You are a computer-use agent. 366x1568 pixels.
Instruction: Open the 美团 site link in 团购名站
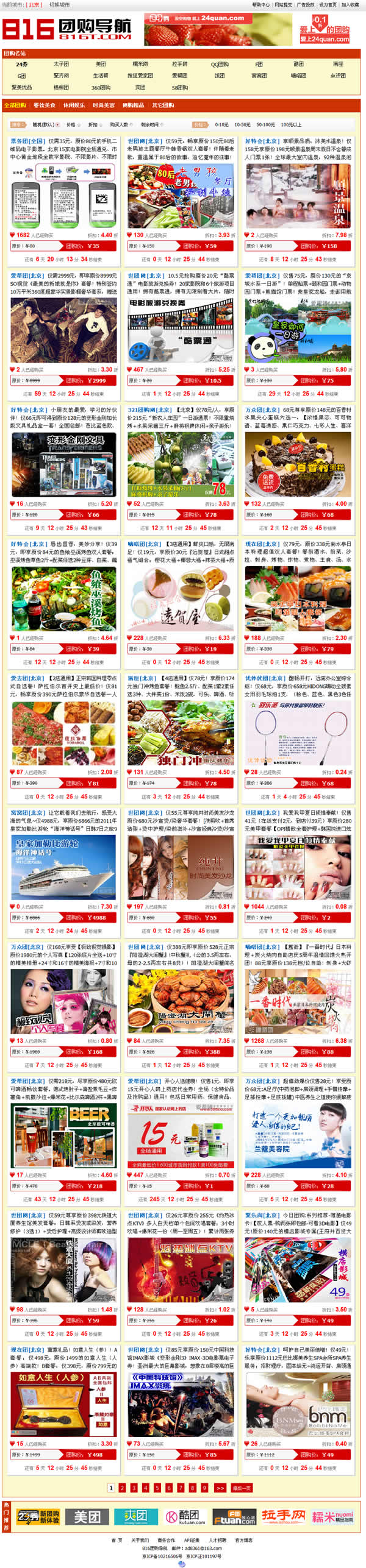[101, 64]
